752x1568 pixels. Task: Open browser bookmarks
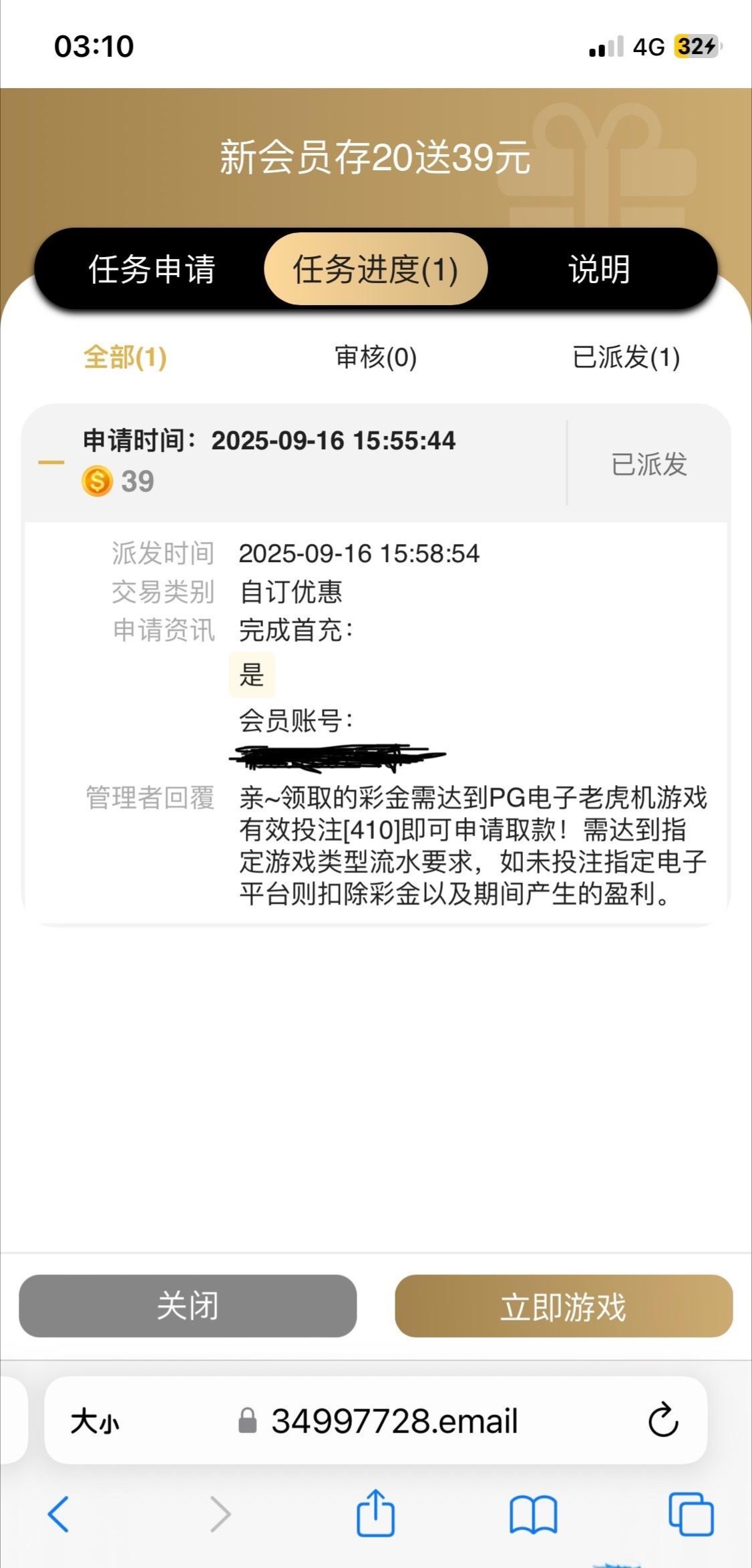[x=533, y=1513]
